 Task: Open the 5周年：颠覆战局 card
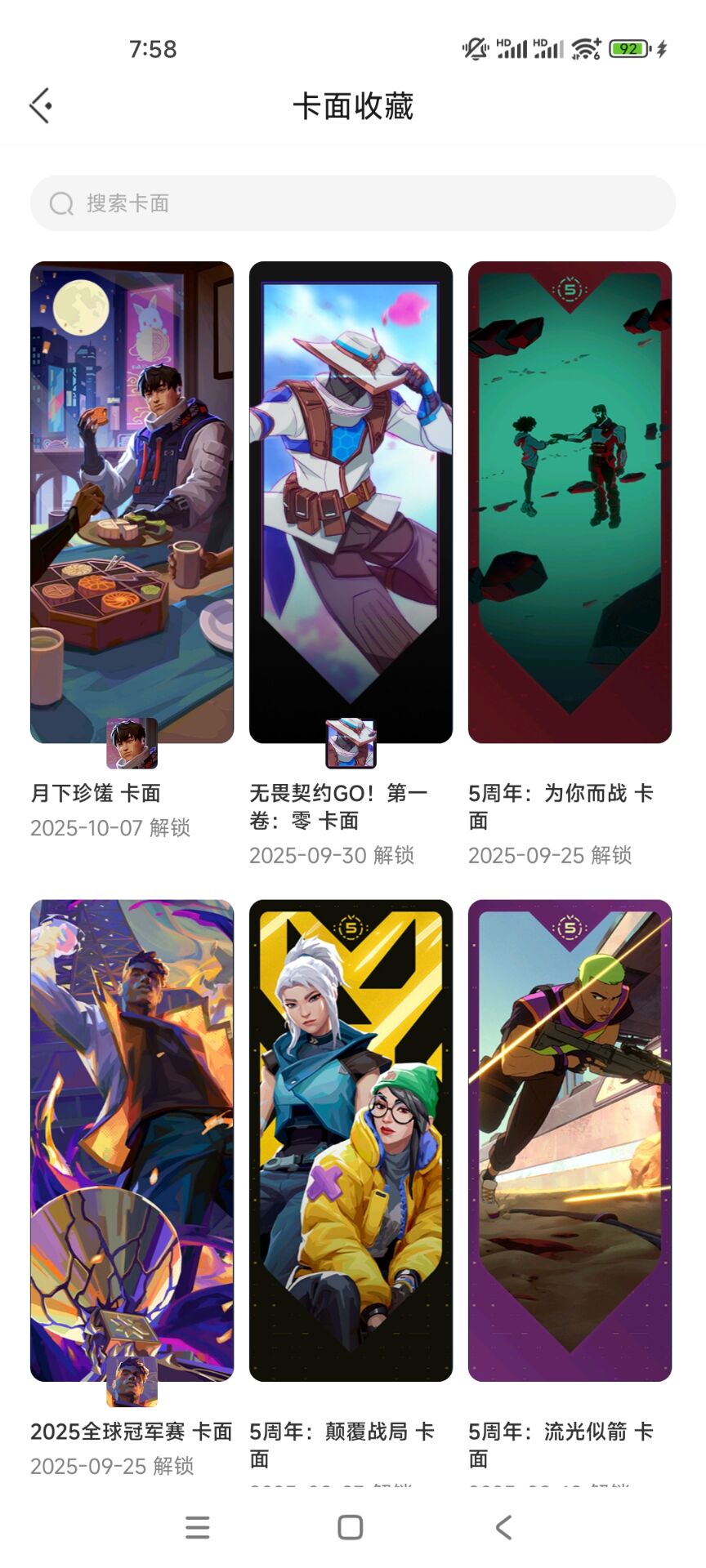[x=351, y=1140]
